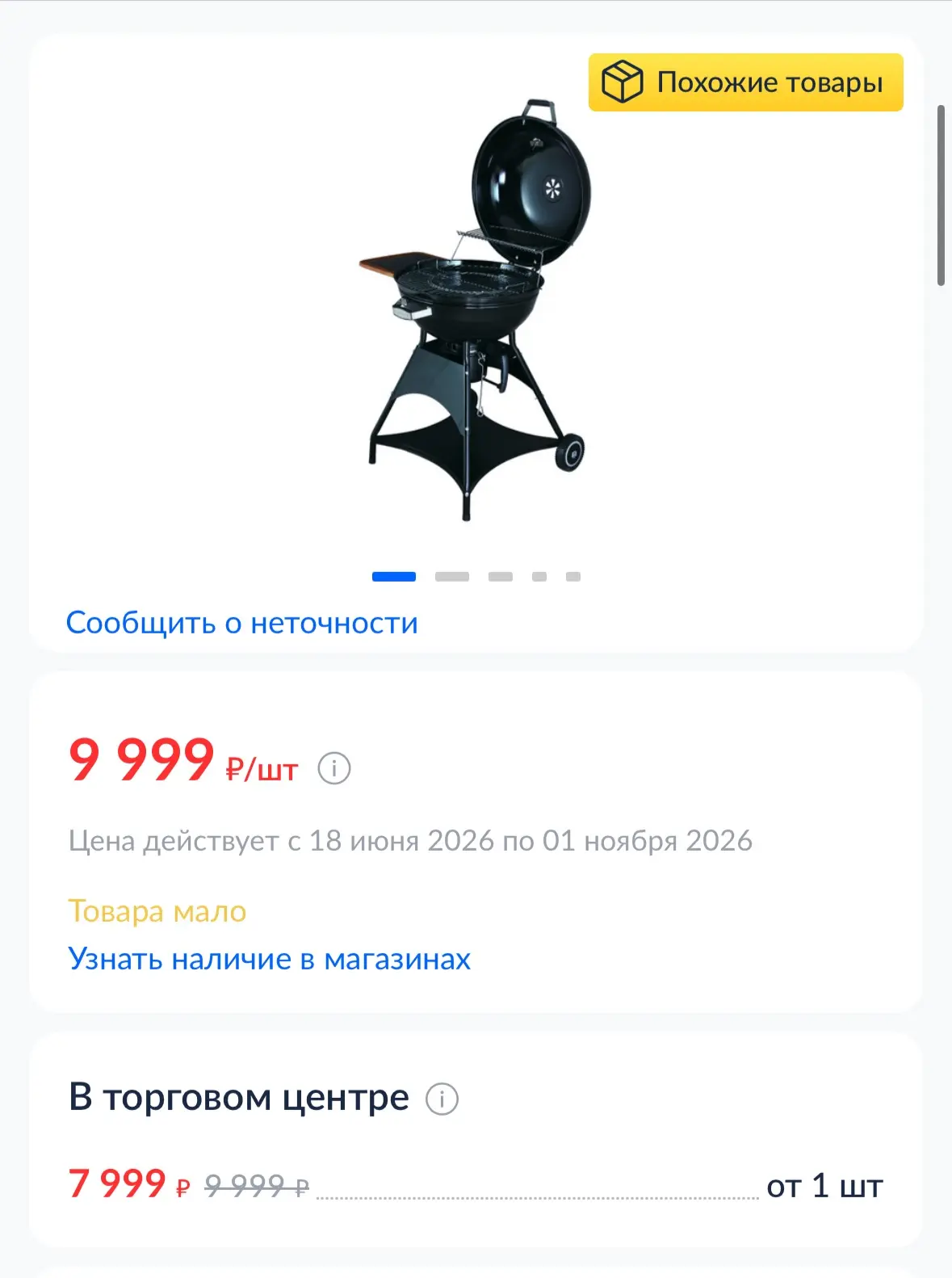Show price info next to 9 999 ₽/шт
This screenshot has width=952, height=1278.
click(334, 768)
